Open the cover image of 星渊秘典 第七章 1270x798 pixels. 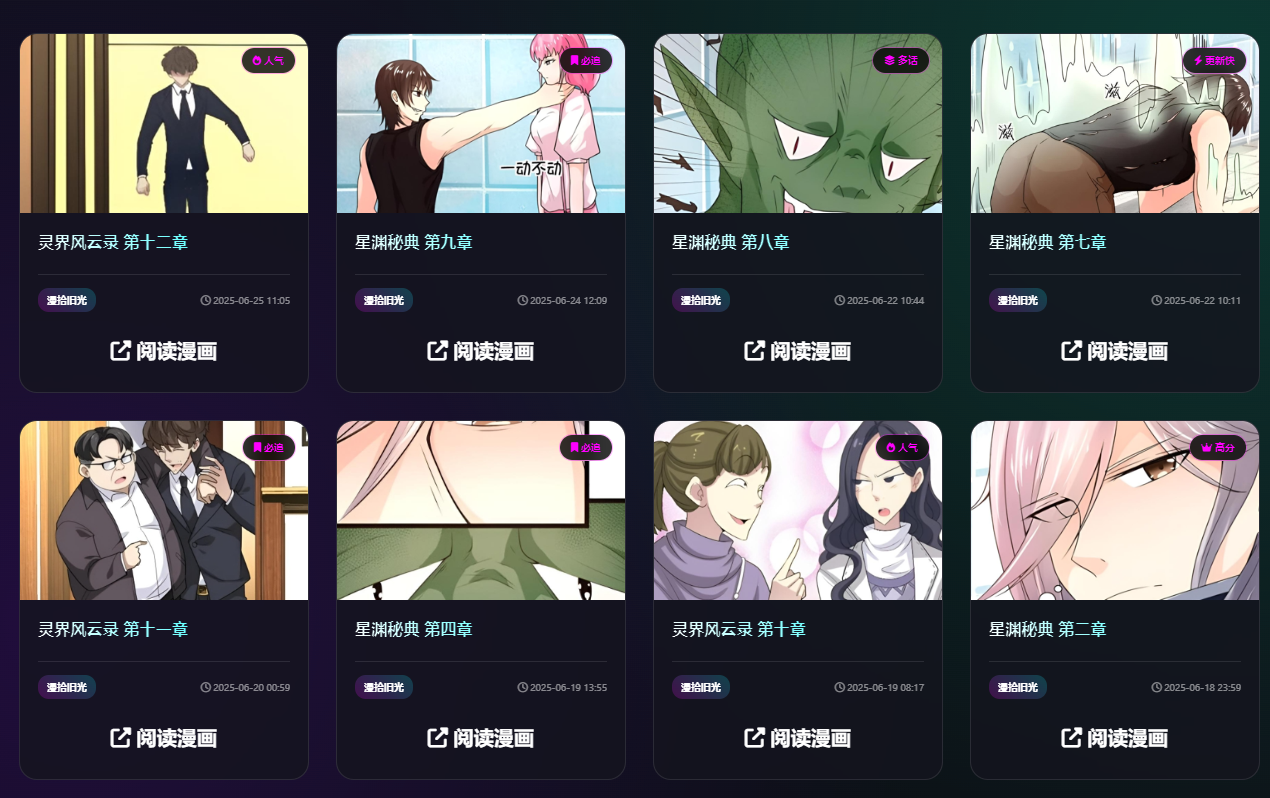tap(1114, 124)
